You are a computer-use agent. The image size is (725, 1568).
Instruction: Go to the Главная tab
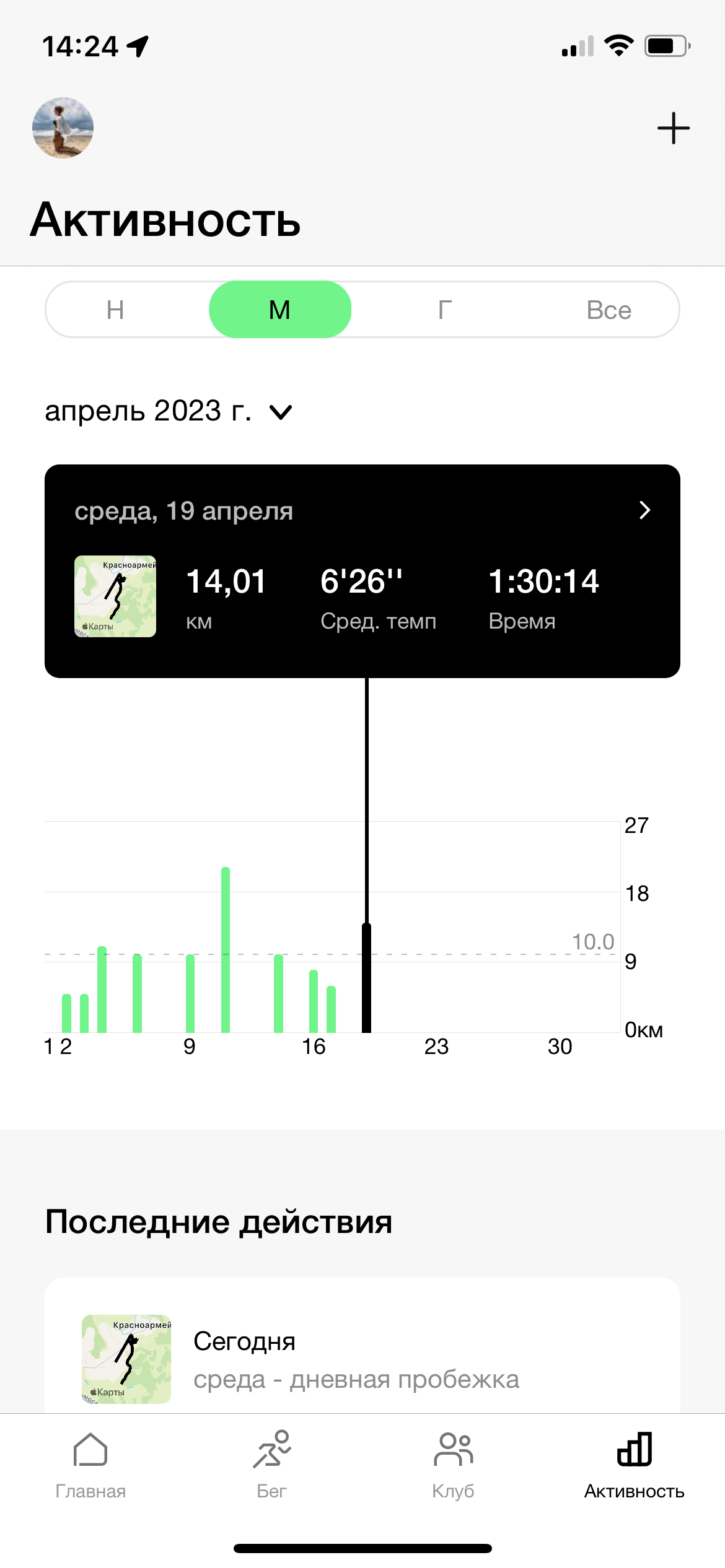[x=90, y=1465]
